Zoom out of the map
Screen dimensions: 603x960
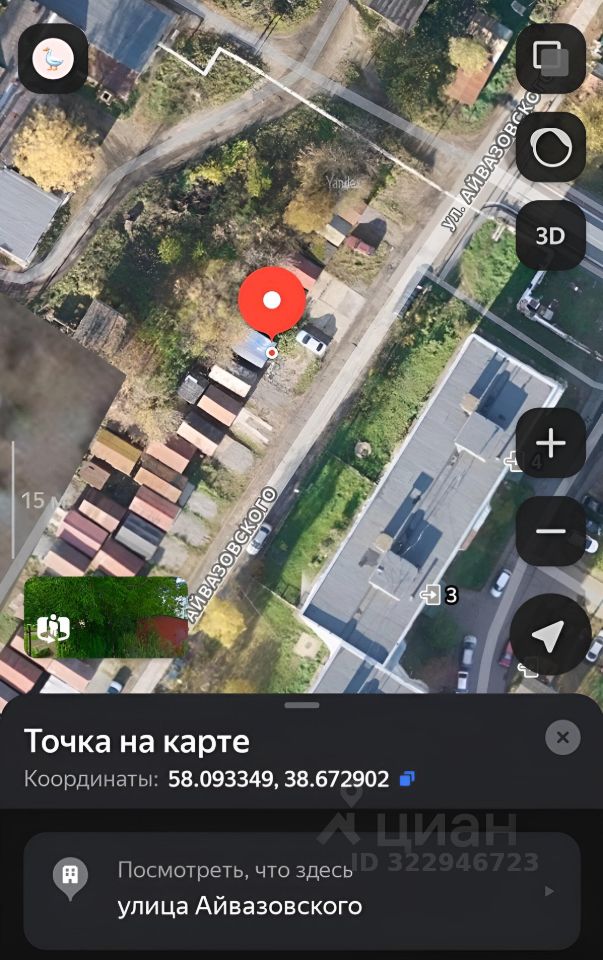pos(550,531)
